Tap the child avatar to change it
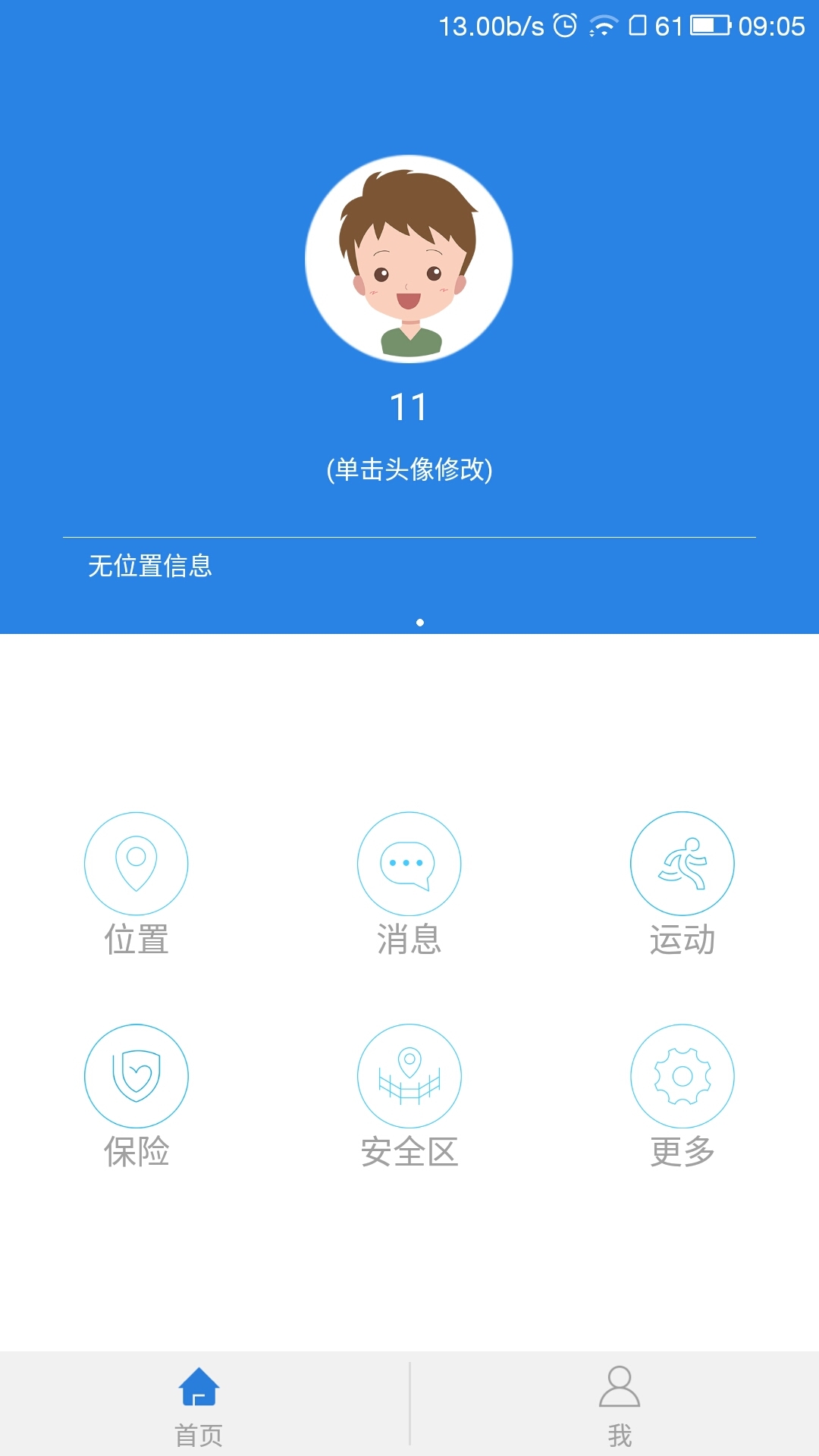This screenshot has width=819, height=1456. pyautogui.click(x=409, y=258)
